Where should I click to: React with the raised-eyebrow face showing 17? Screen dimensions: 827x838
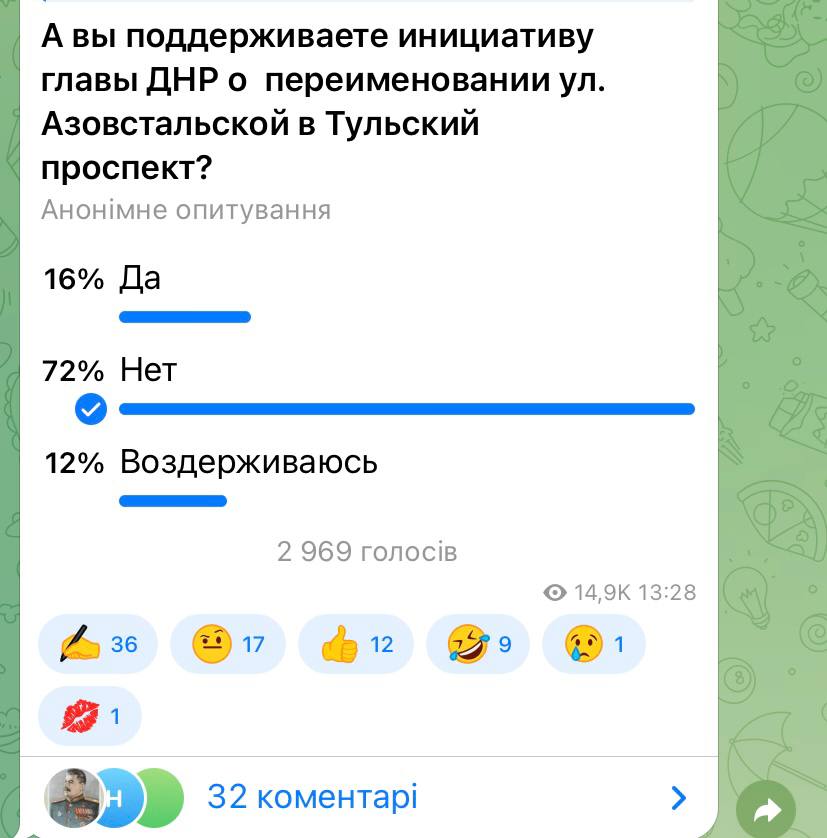coord(227,644)
